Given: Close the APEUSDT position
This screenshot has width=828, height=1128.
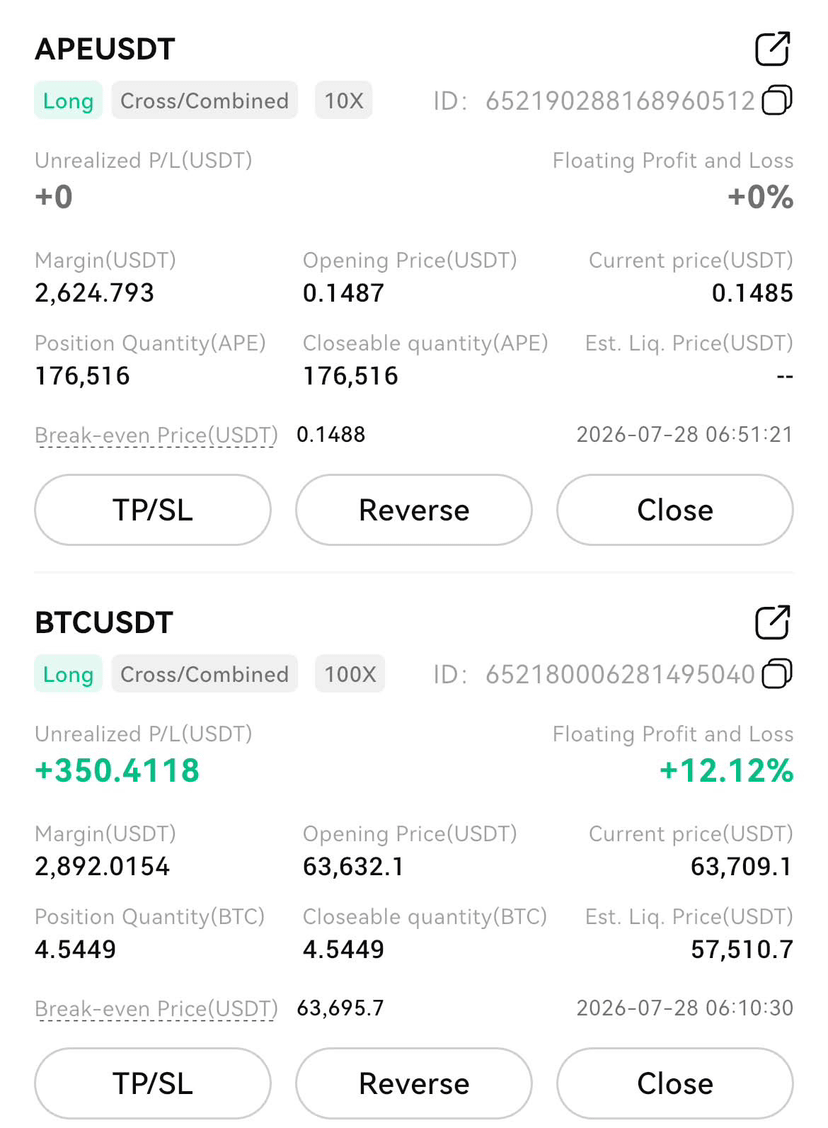Looking at the screenshot, I should click(675, 510).
